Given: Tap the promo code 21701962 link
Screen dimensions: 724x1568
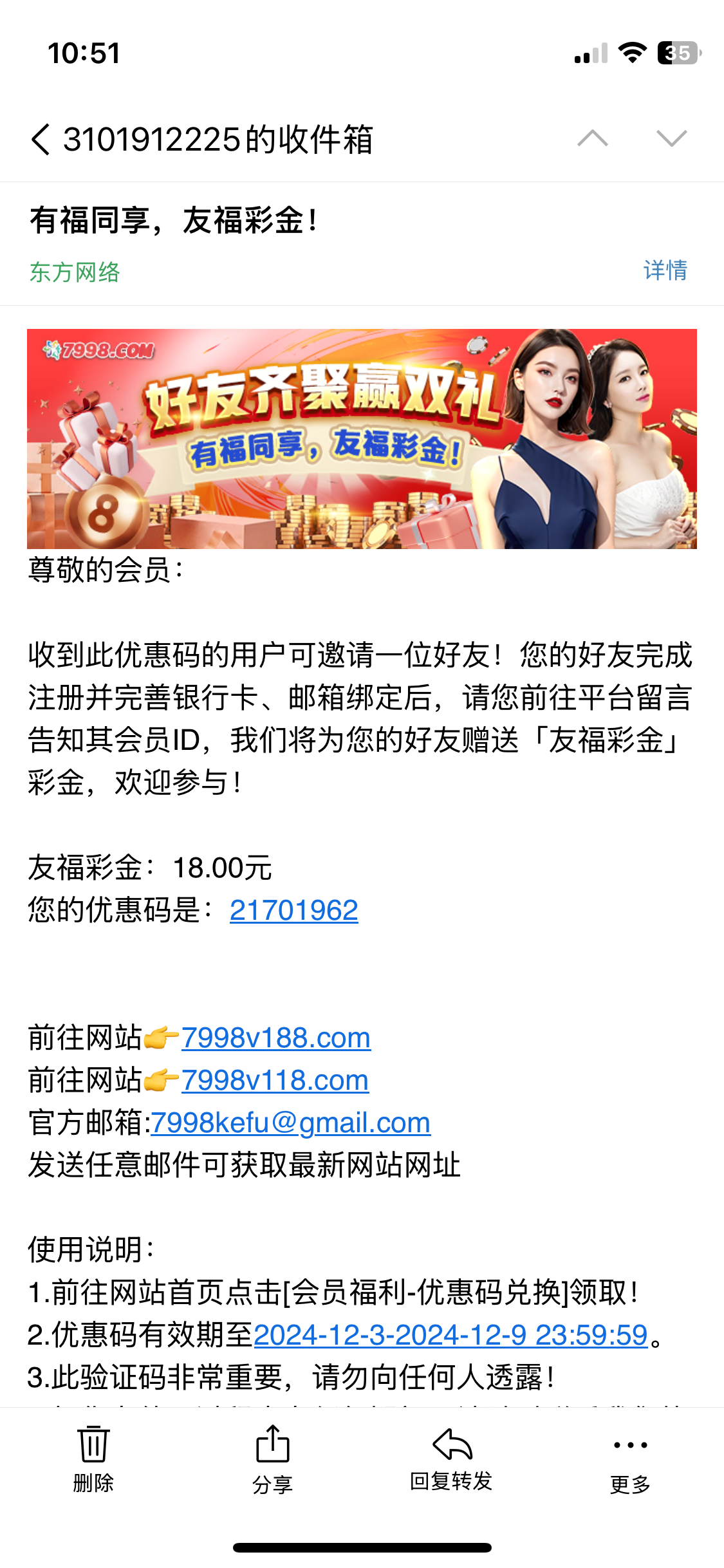Looking at the screenshot, I should point(293,910).
